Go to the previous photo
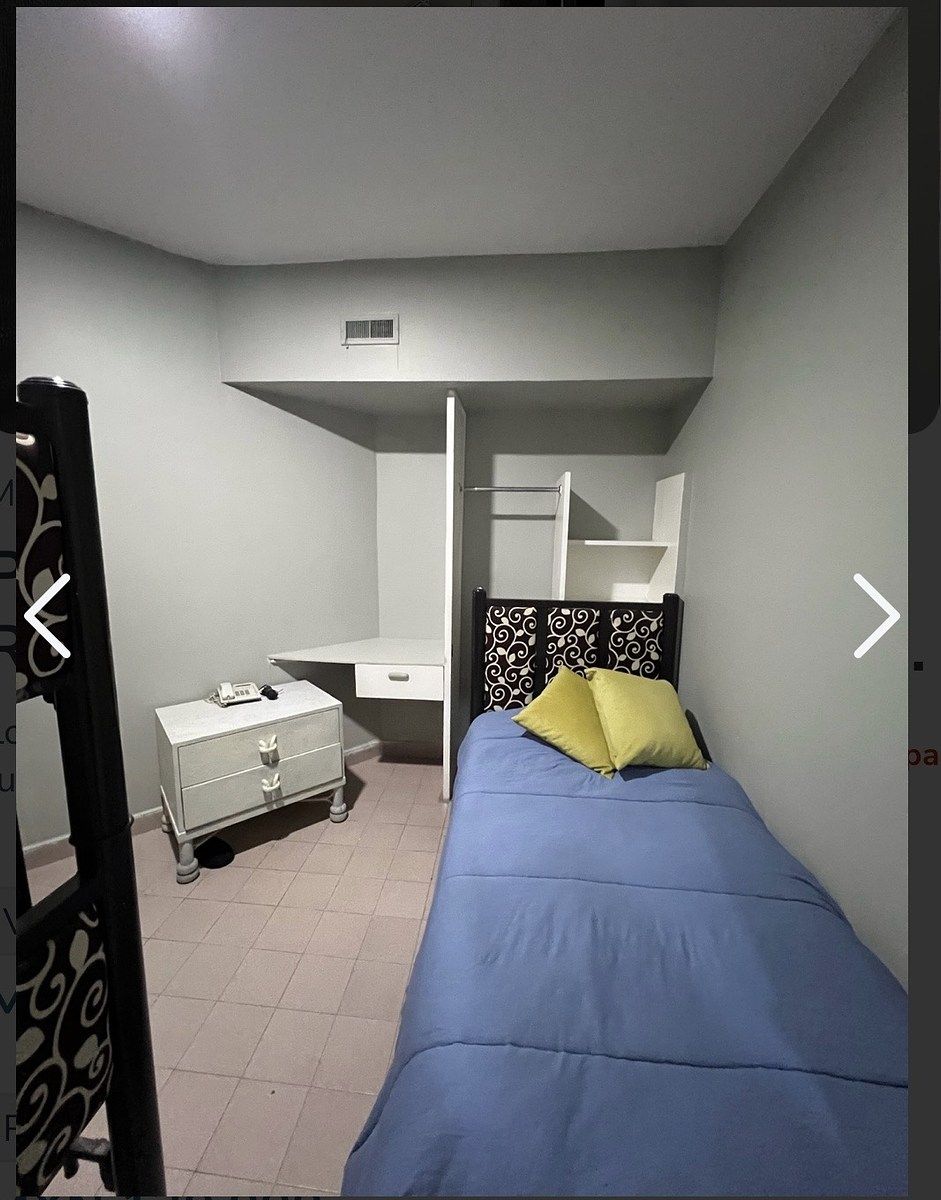 47,616
